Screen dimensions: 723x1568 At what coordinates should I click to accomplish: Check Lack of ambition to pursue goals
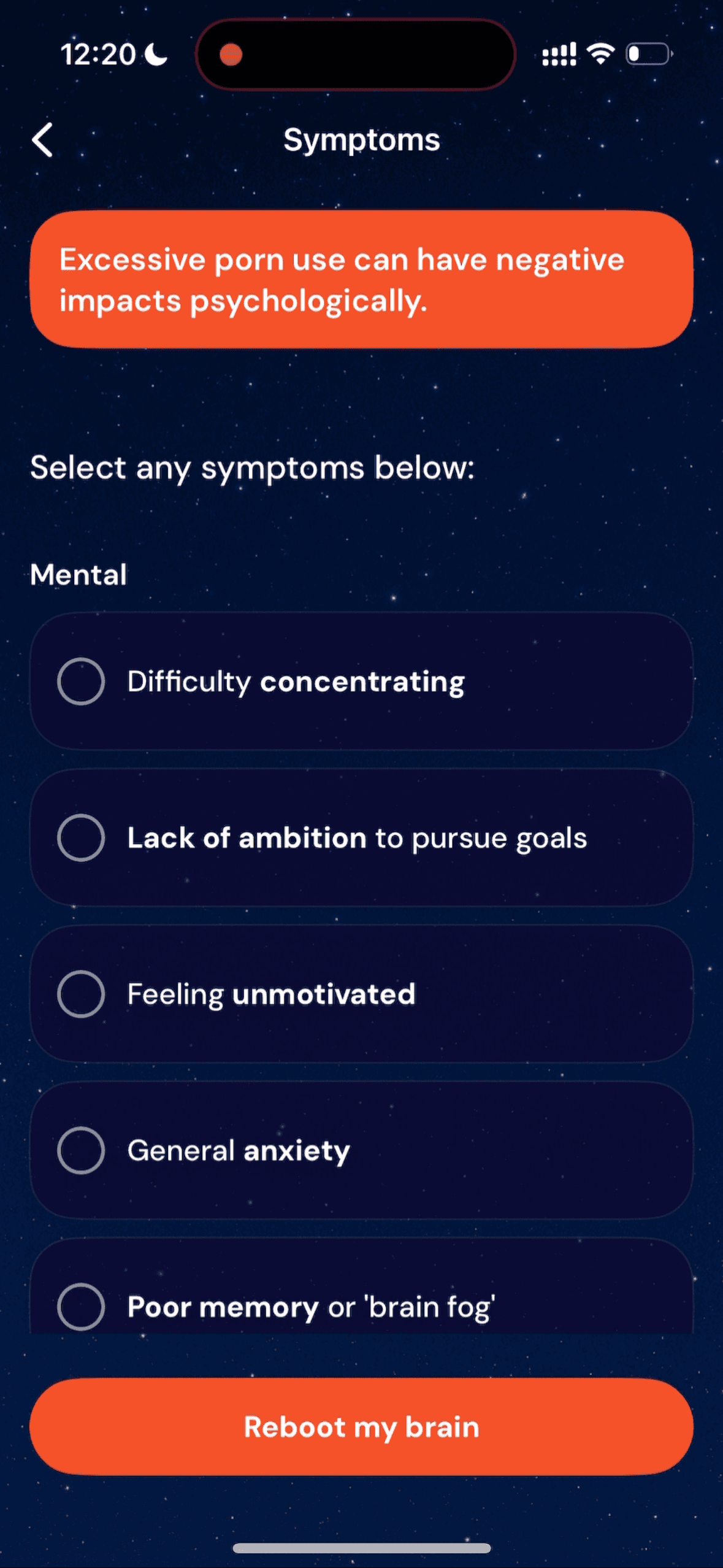point(361,837)
